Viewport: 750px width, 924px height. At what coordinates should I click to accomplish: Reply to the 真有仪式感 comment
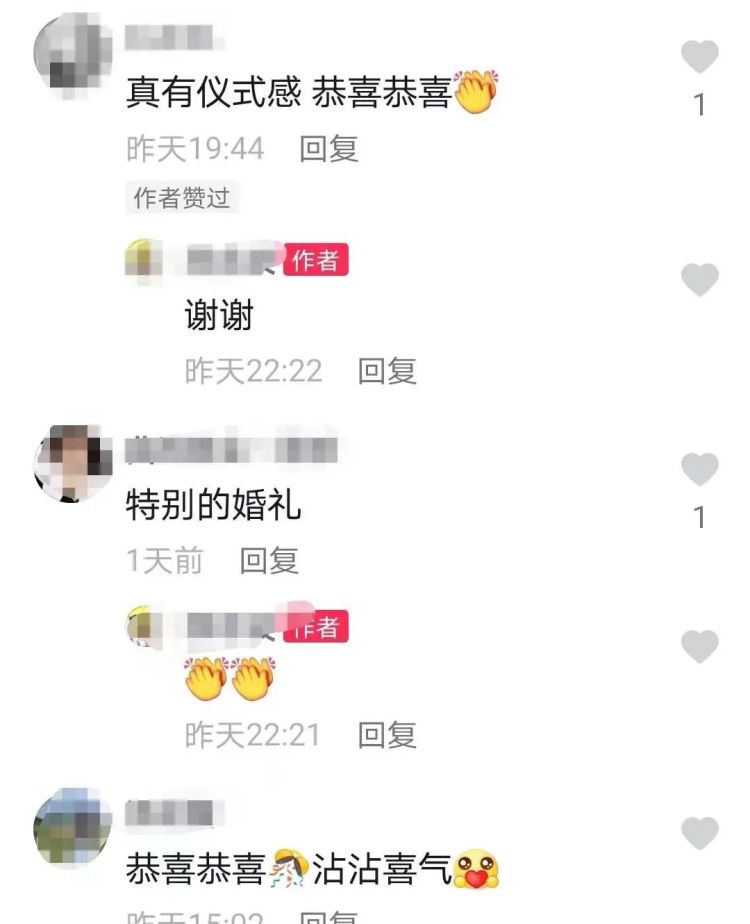pyautogui.click(x=328, y=149)
